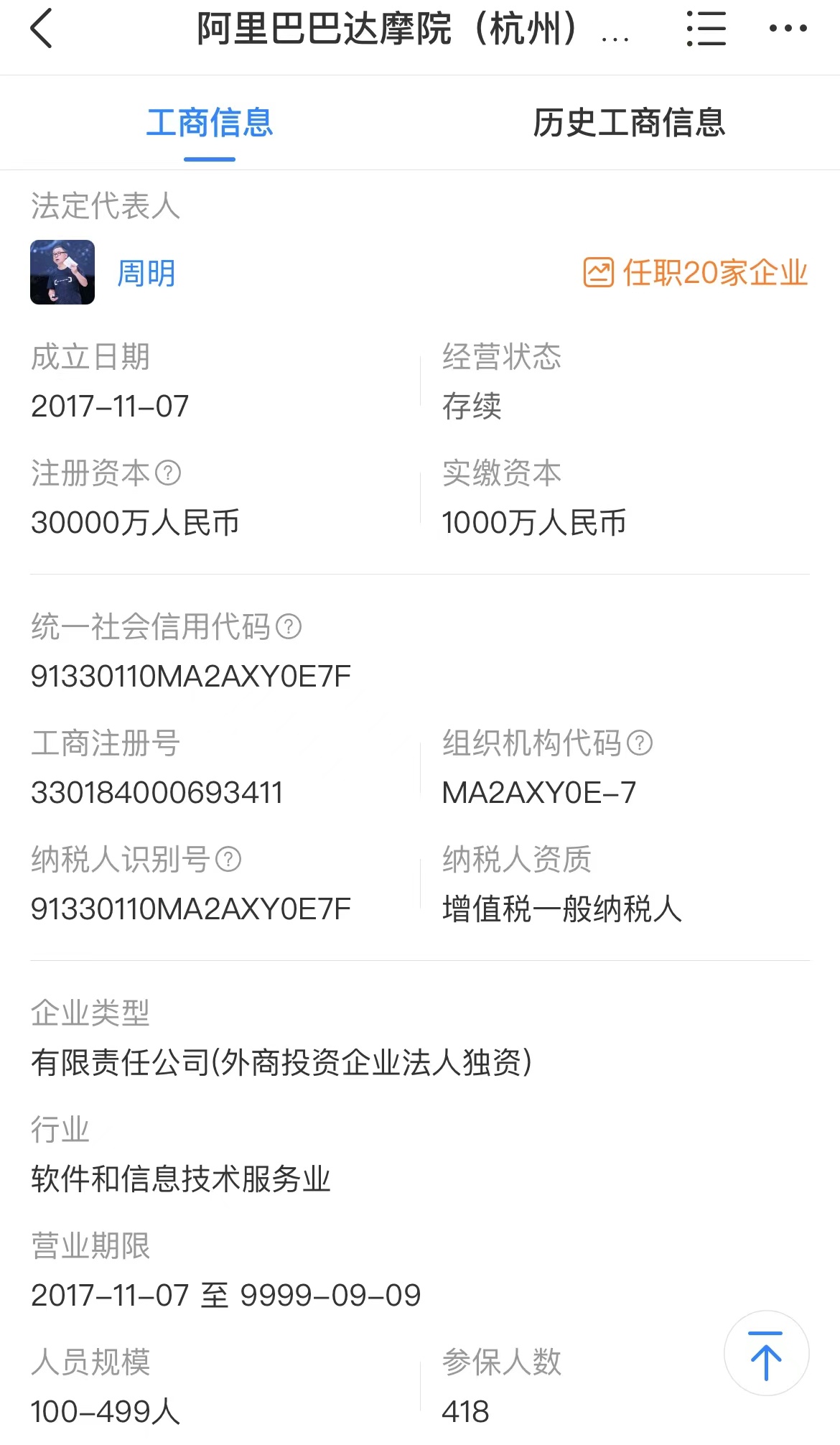Open the list menu icon in header
The image size is (840, 1445).
[x=706, y=29]
